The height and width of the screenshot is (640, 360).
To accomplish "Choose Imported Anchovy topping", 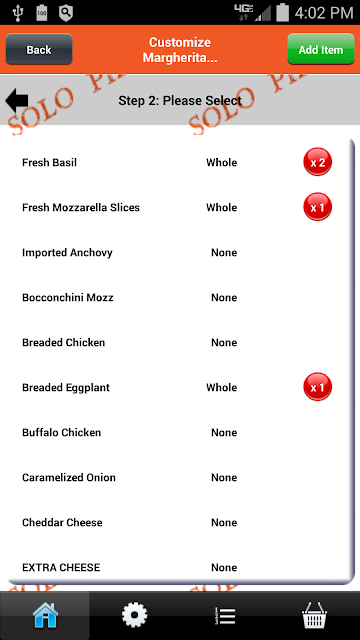I will [x=178, y=252].
